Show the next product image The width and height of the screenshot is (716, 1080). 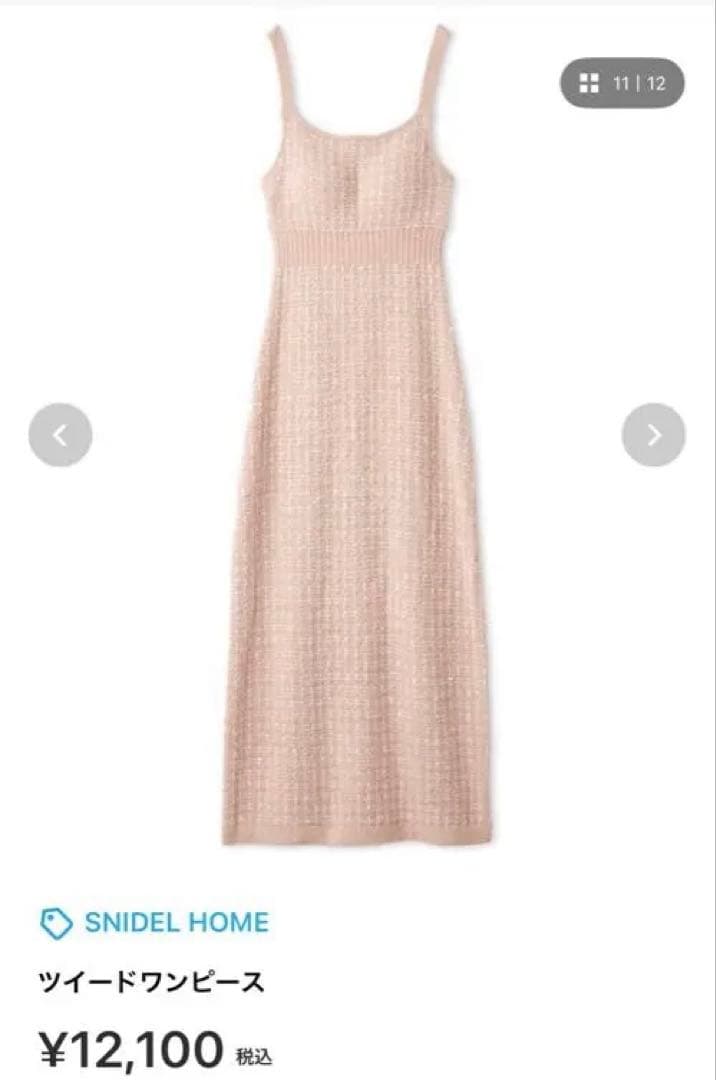pyautogui.click(x=654, y=435)
